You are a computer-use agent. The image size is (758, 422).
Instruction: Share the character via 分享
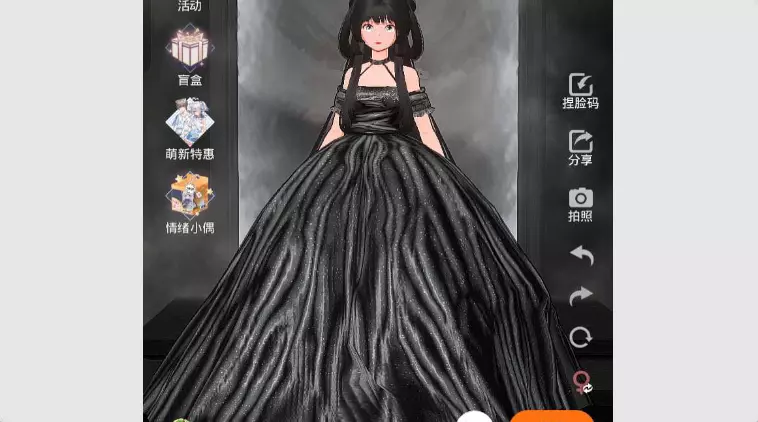point(581,148)
